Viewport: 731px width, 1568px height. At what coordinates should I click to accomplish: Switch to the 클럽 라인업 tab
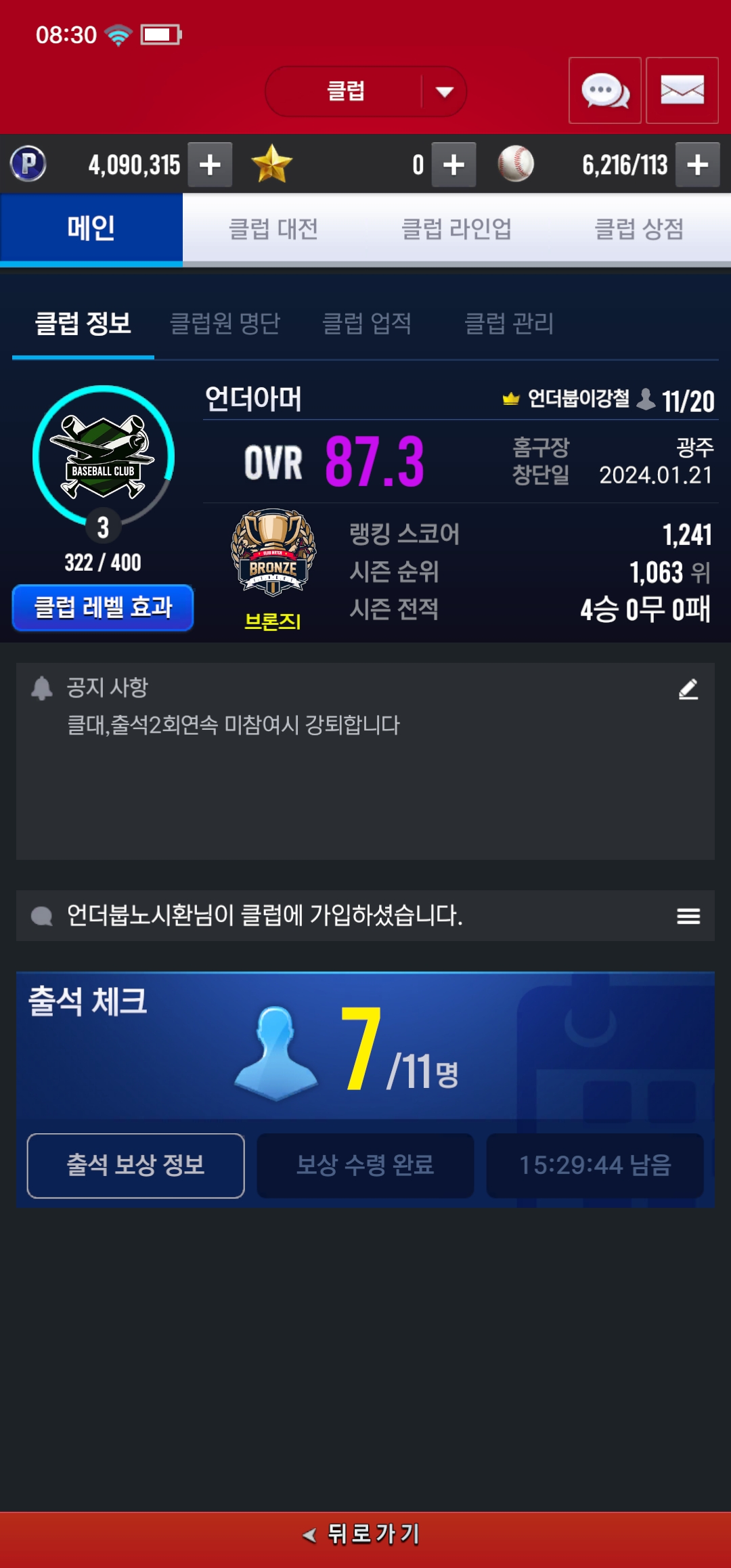[456, 229]
